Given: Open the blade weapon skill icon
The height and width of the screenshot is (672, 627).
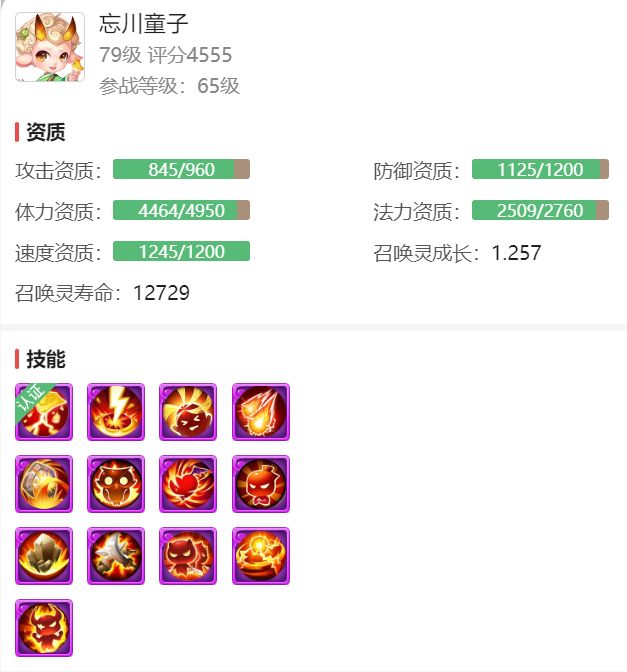Looking at the screenshot, I should coord(116,556).
